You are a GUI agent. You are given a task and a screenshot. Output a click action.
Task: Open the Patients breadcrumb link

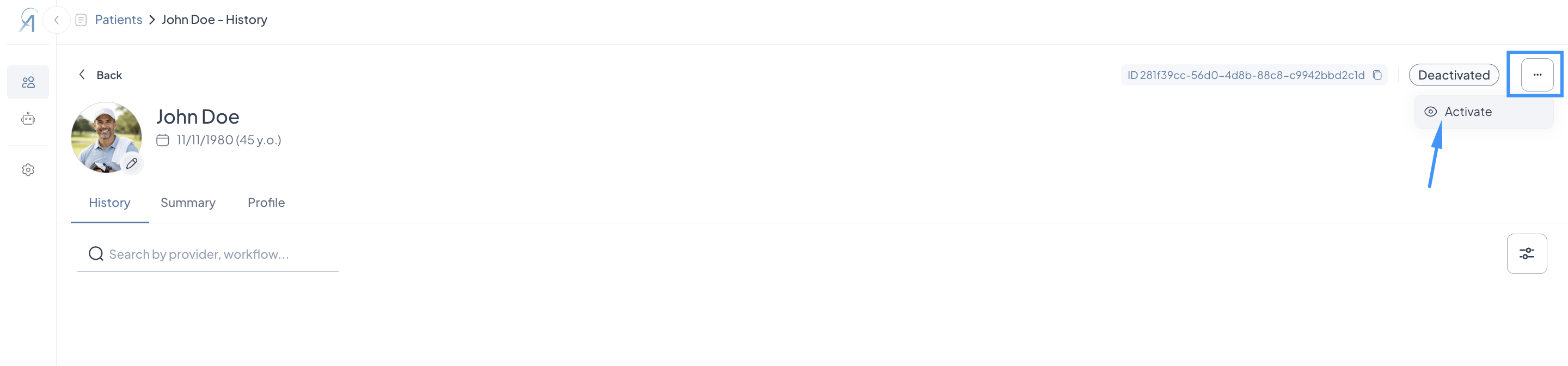coord(118,20)
